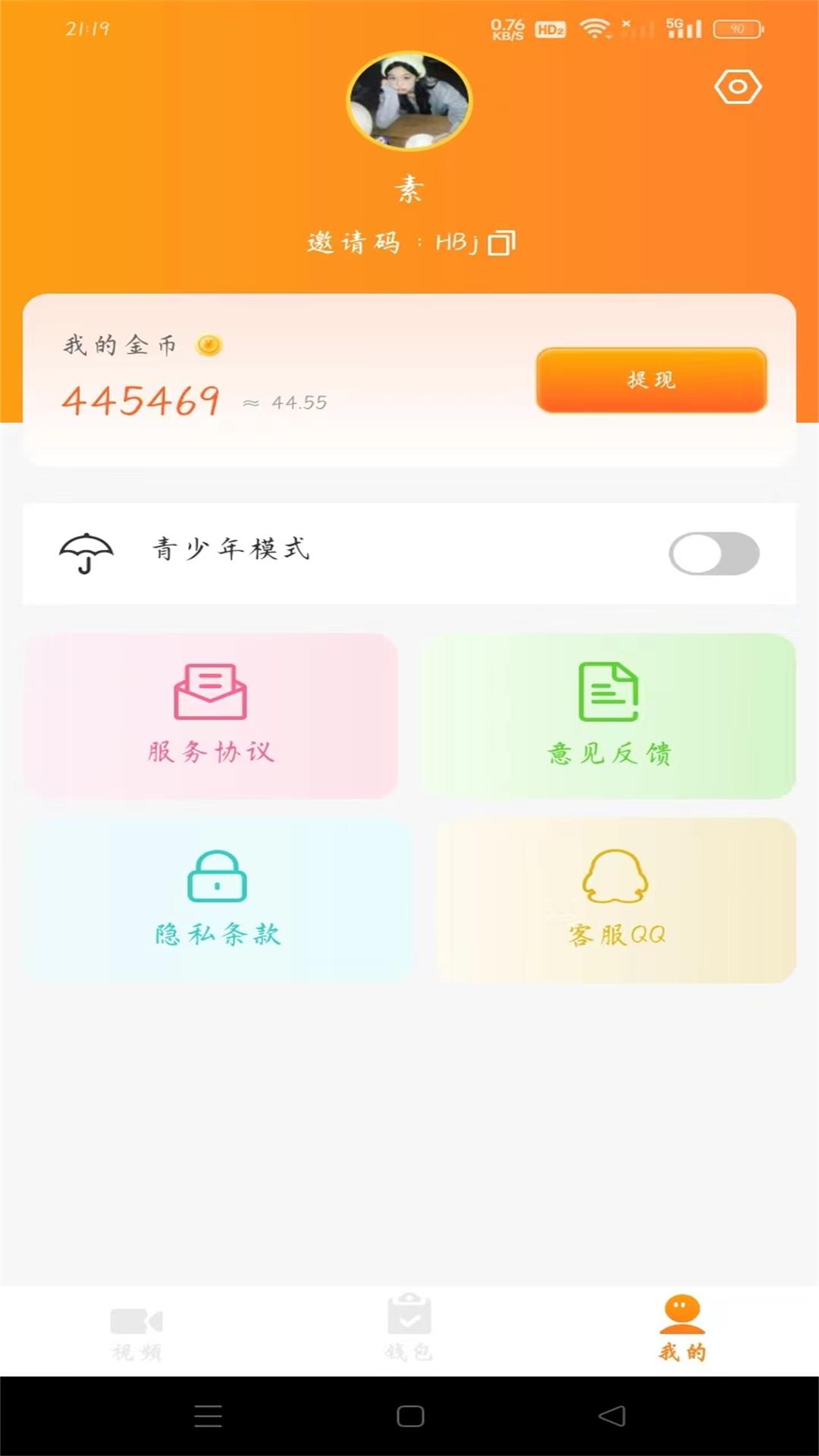The image size is (819, 1456).
Task: Tap the 提现 withdraw button
Action: 651,380
